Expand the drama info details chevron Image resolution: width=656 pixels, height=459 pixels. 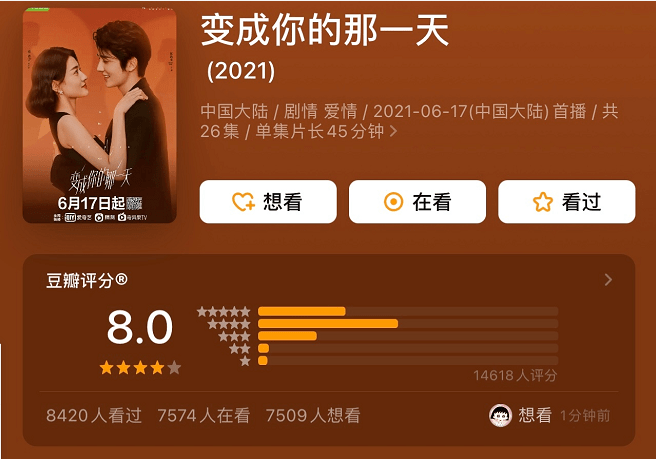point(393,133)
